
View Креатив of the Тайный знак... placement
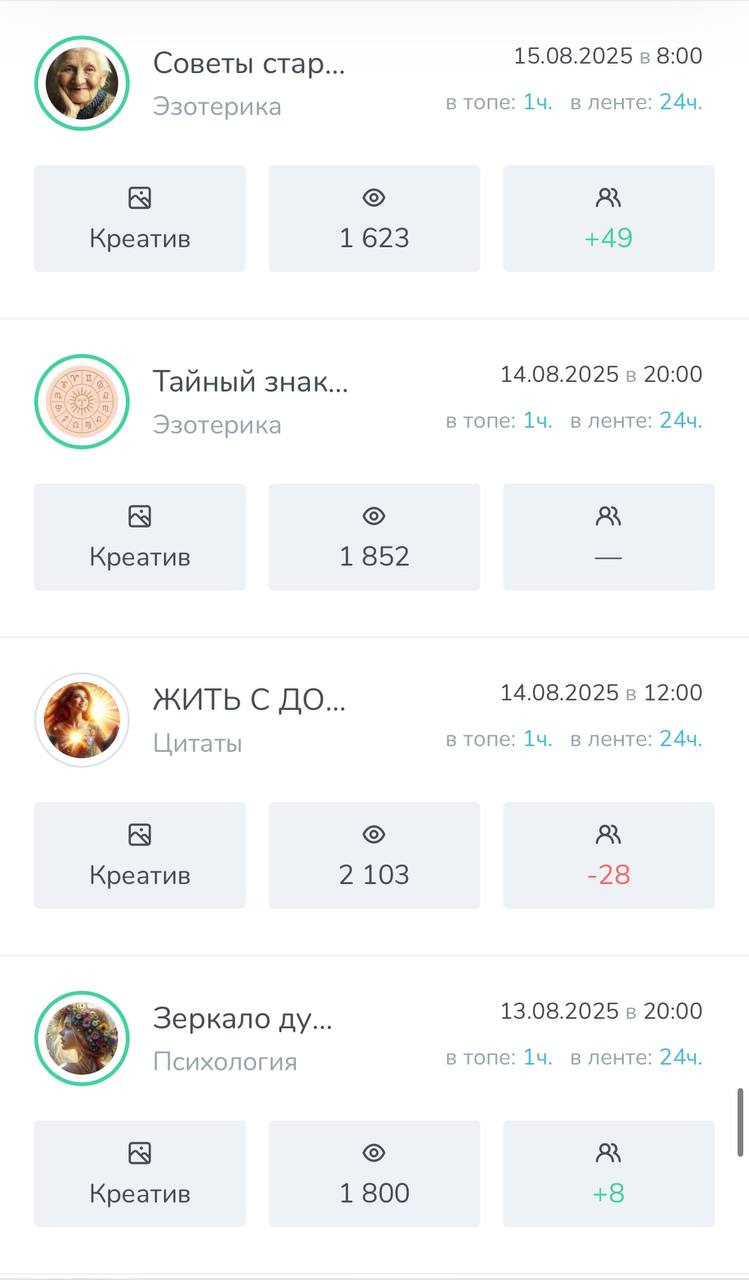[140, 537]
